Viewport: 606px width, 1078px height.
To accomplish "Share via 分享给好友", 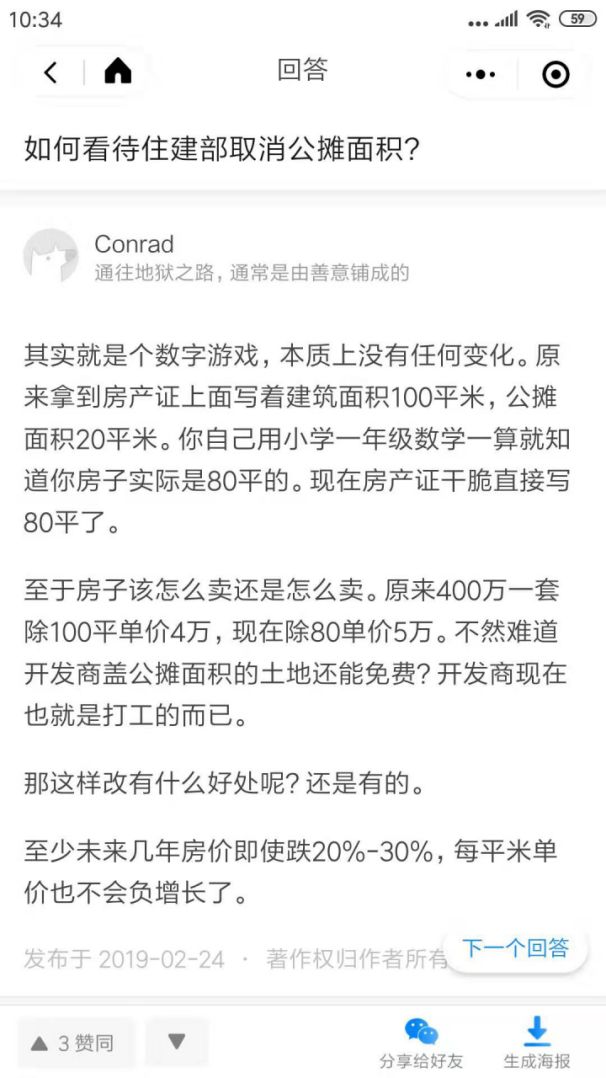I will 421,1043.
